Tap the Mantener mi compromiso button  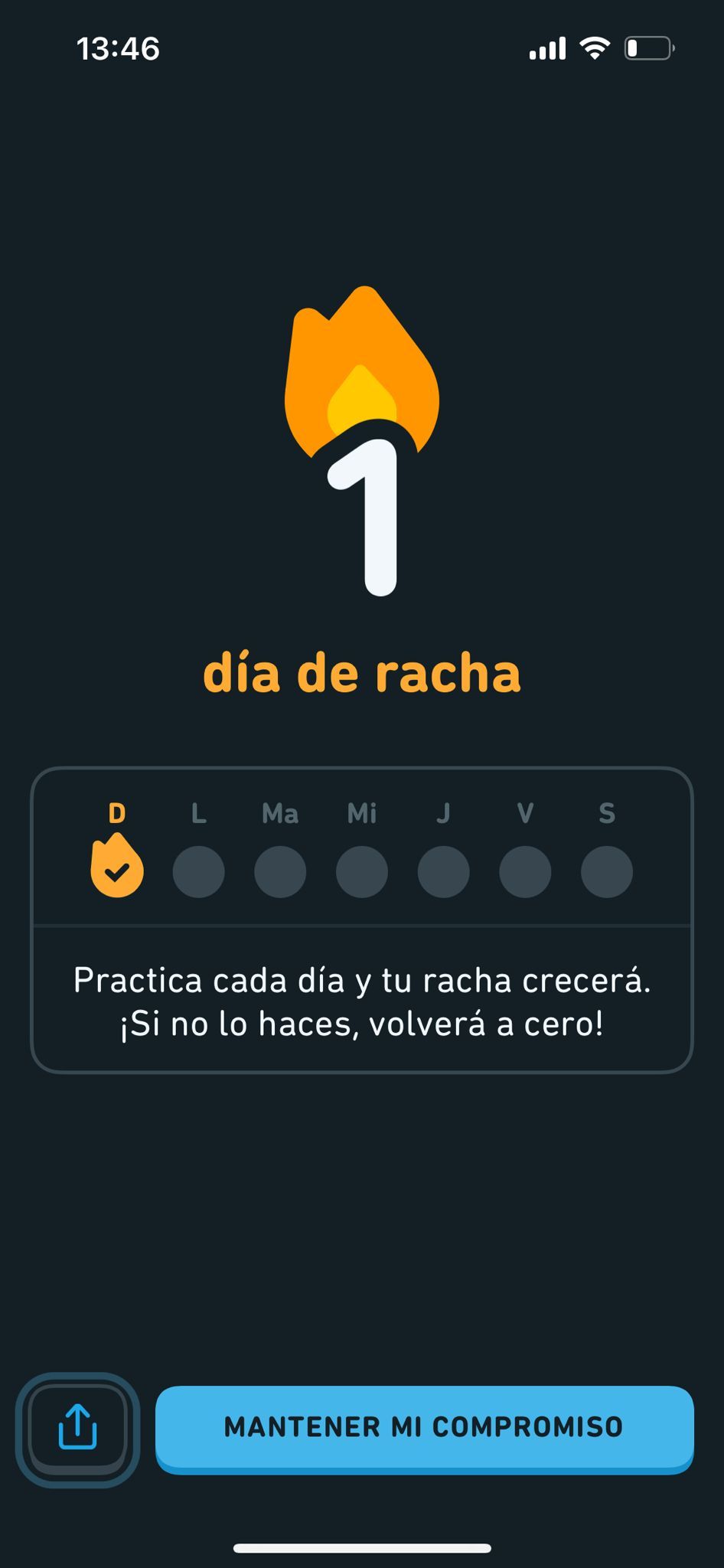424,1427
